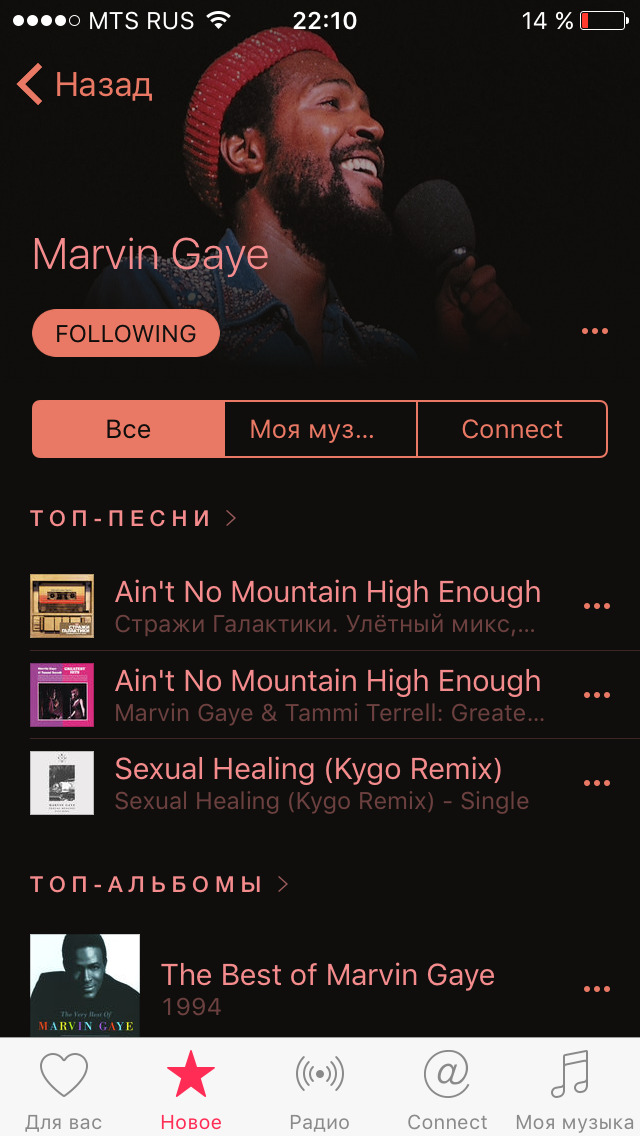Open options for the Стражи Галактики song
640x1136 pixels.
tap(596, 606)
